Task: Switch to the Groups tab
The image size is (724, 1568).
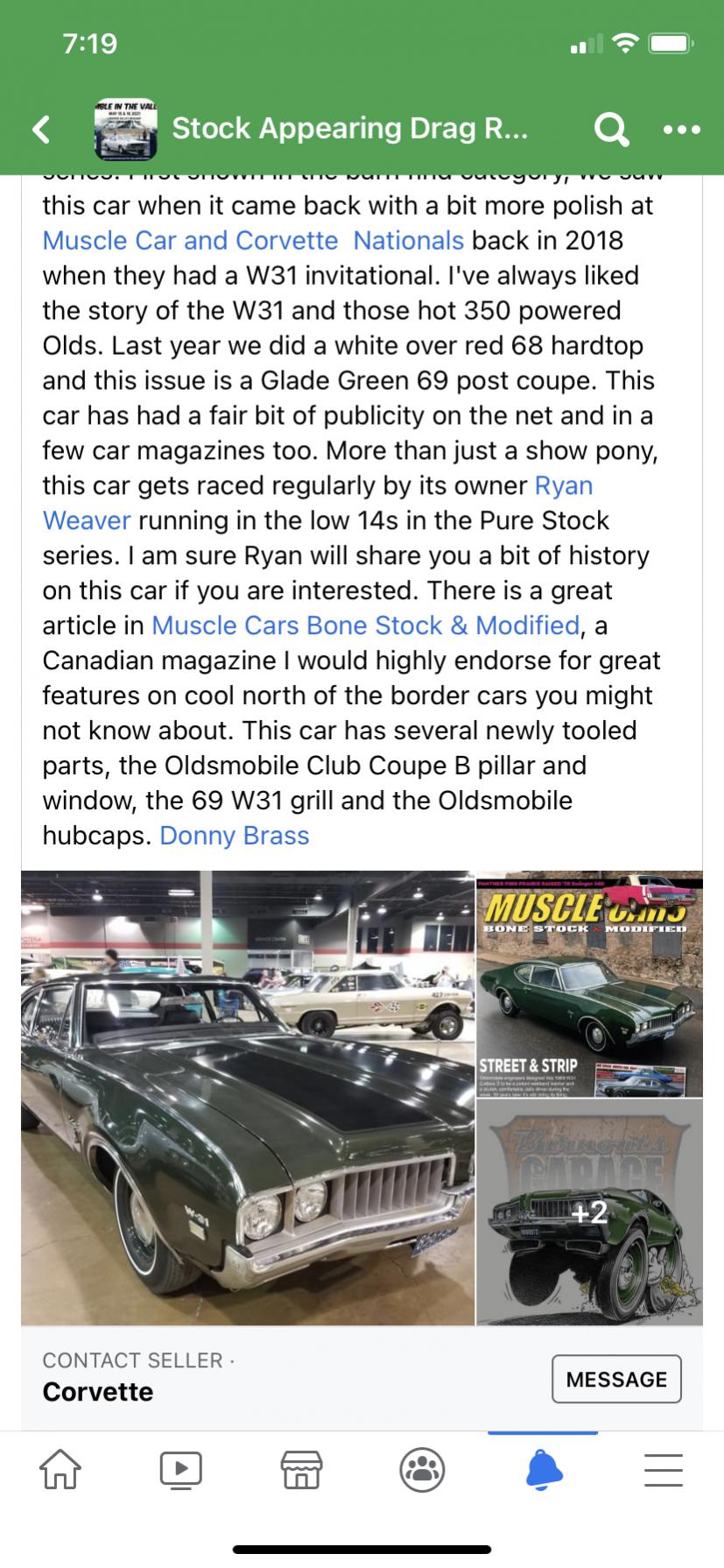Action: [x=422, y=1469]
